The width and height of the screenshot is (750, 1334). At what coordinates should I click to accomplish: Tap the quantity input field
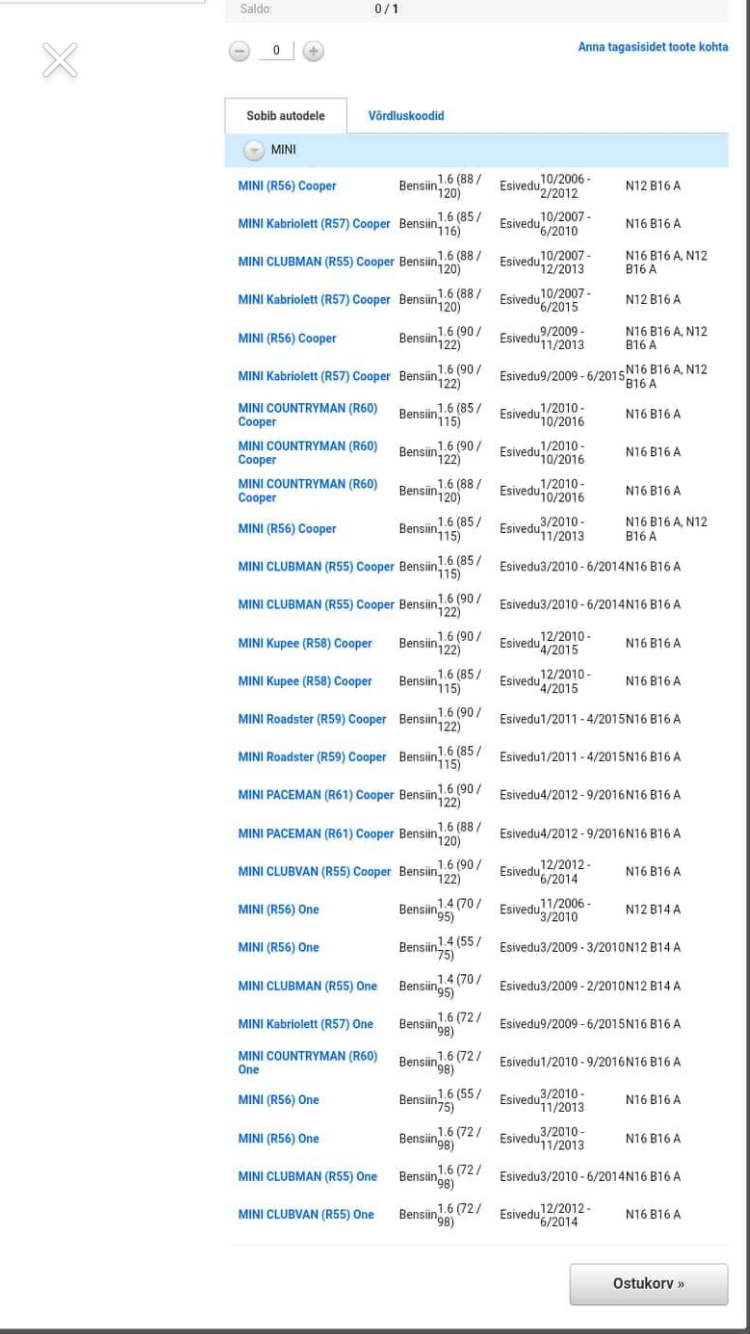point(276,51)
